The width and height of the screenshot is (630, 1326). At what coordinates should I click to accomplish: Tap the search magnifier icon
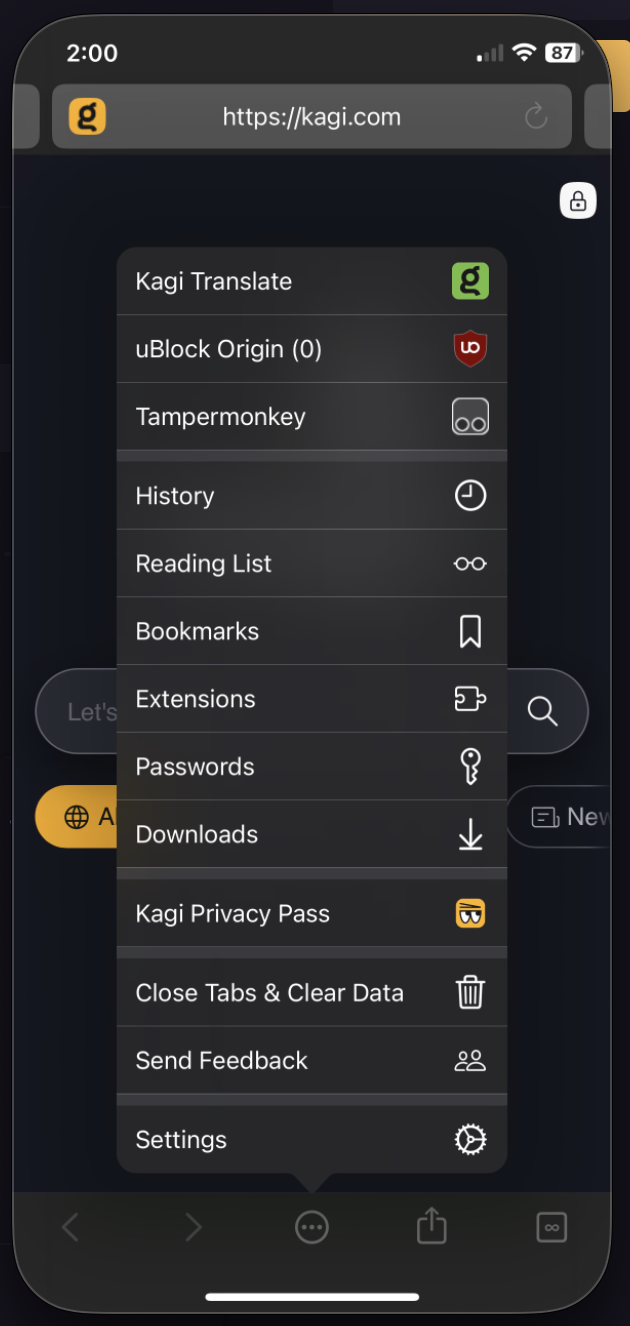542,711
